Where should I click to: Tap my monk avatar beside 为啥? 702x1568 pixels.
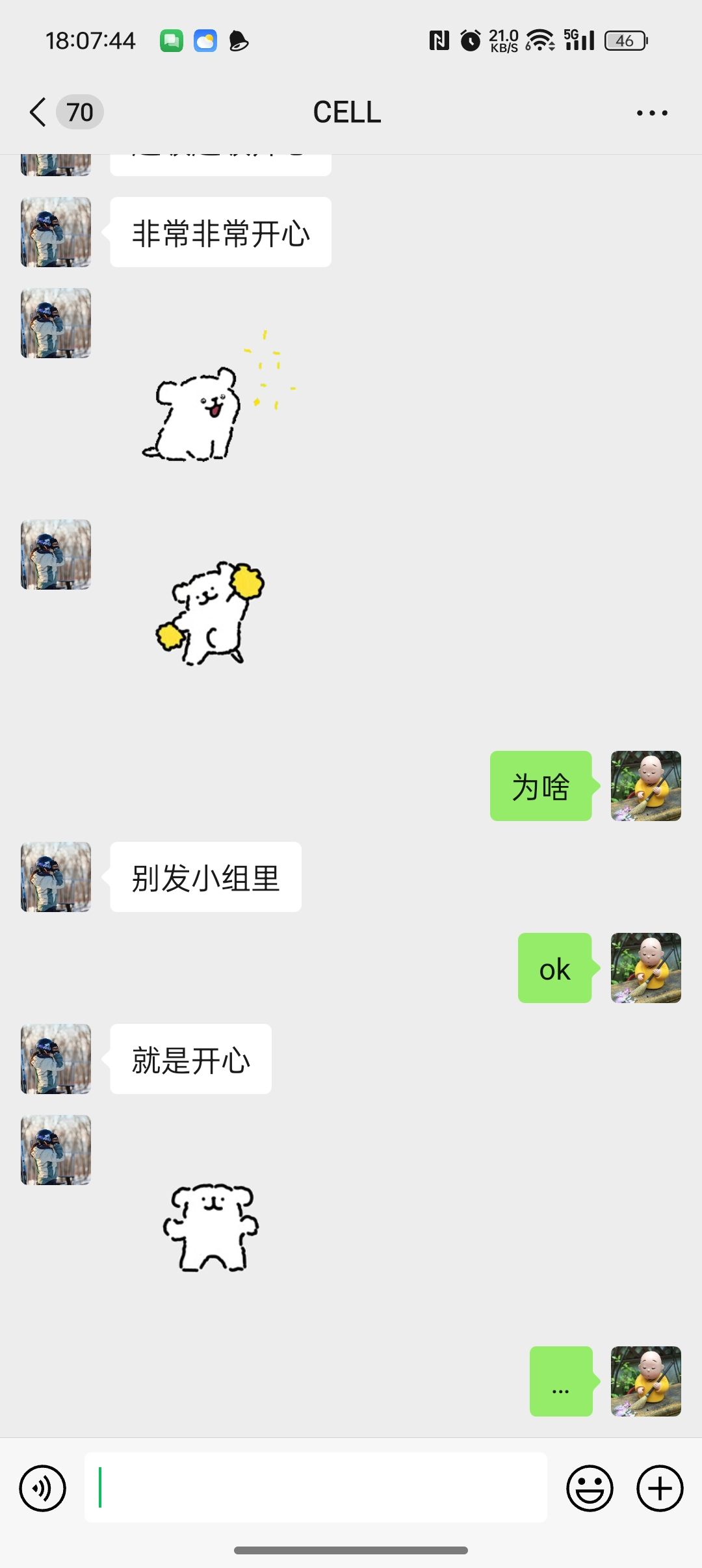coord(645,786)
